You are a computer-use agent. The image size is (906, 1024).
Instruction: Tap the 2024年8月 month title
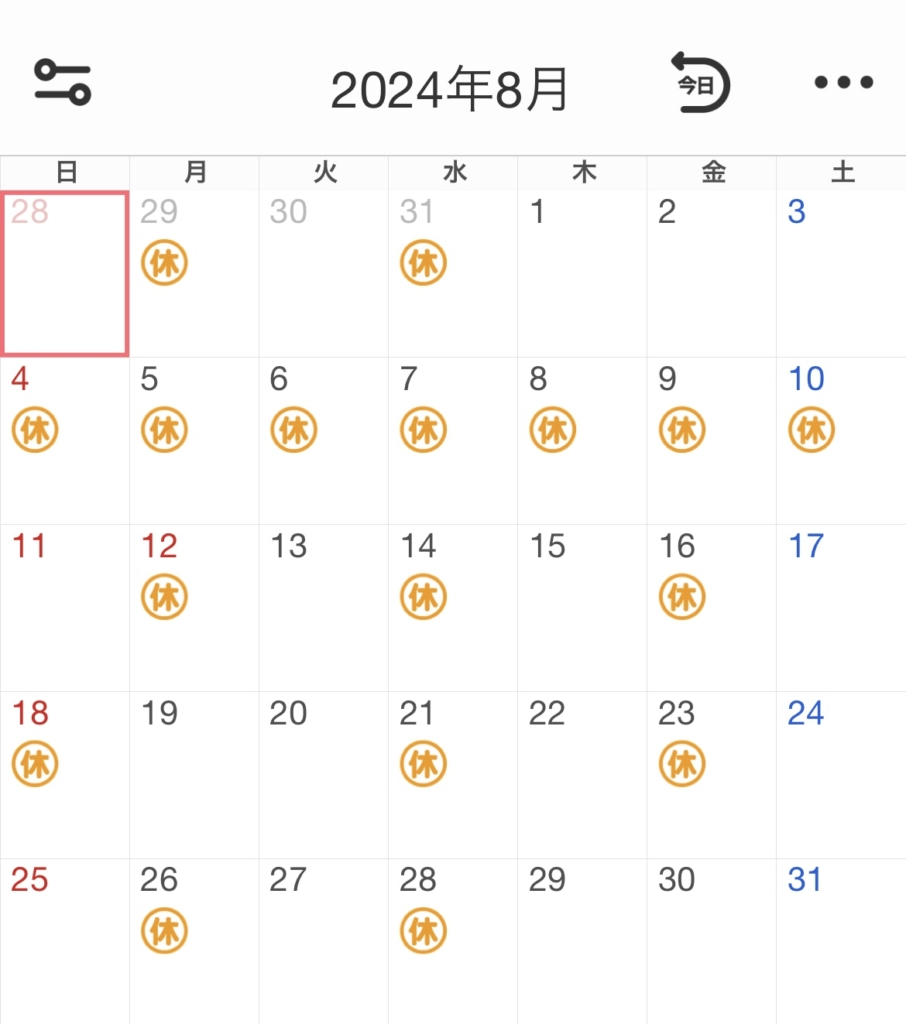pyautogui.click(x=450, y=91)
